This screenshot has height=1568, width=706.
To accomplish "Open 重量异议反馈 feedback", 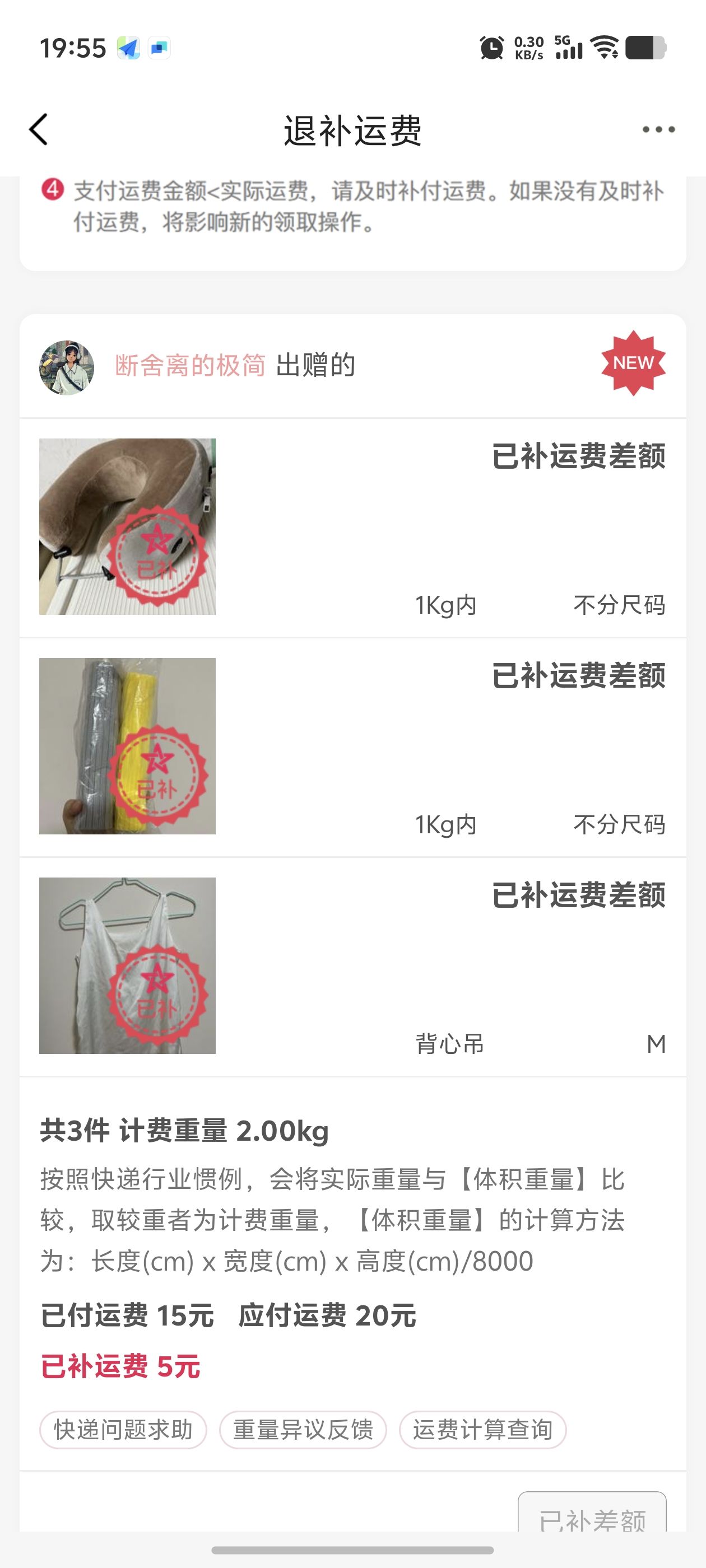I will click(303, 1429).
